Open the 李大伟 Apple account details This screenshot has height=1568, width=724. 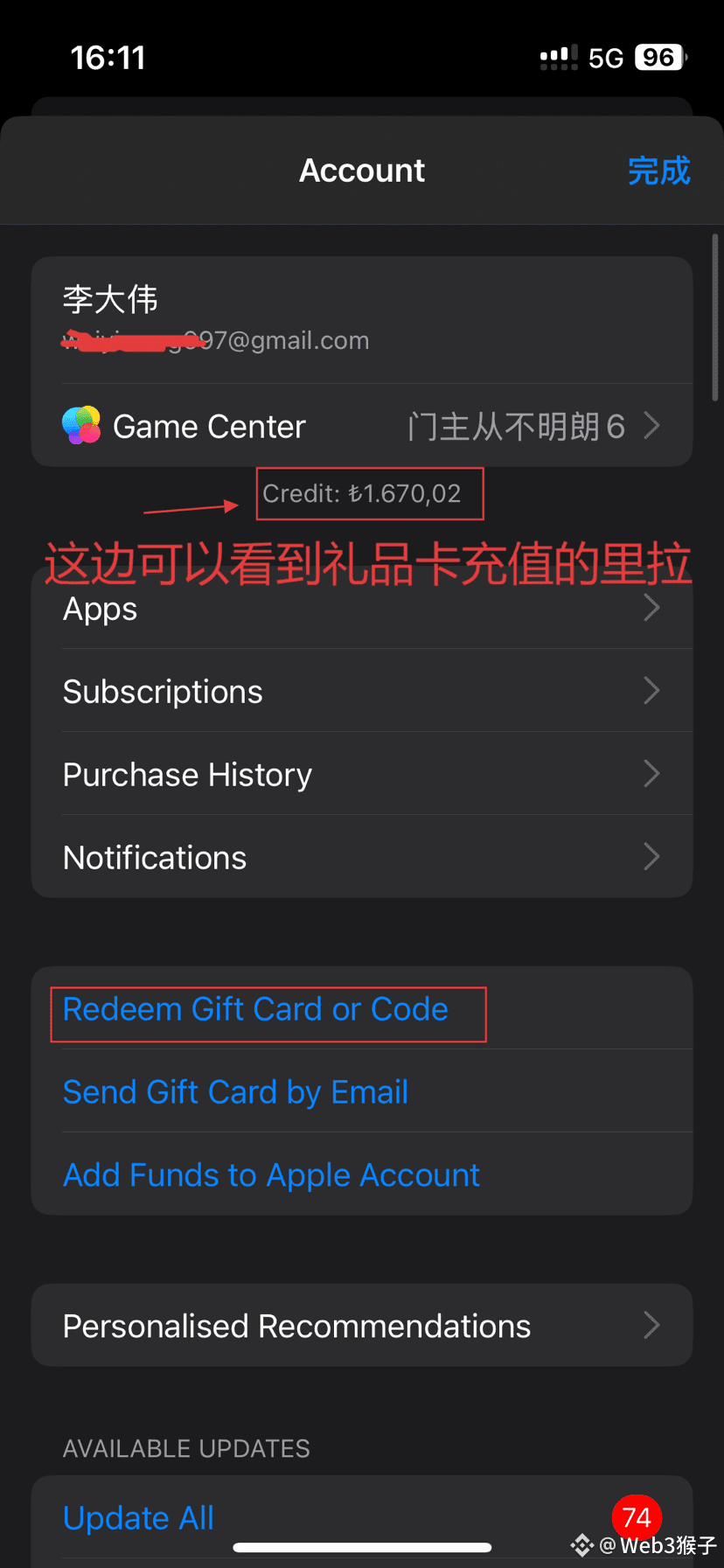[360, 319]
